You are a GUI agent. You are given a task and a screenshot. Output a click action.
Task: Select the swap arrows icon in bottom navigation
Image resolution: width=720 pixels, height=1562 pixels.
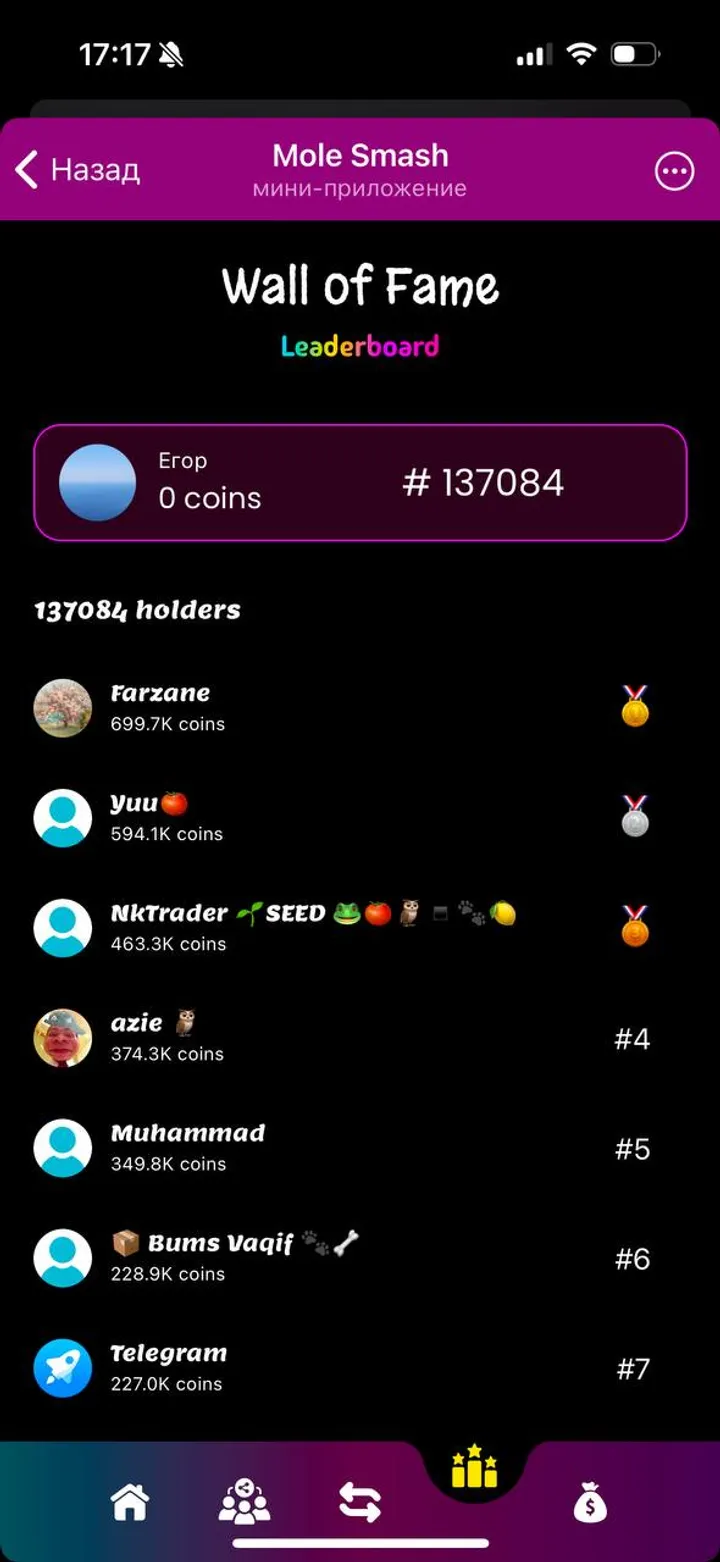coord(359,1499)
